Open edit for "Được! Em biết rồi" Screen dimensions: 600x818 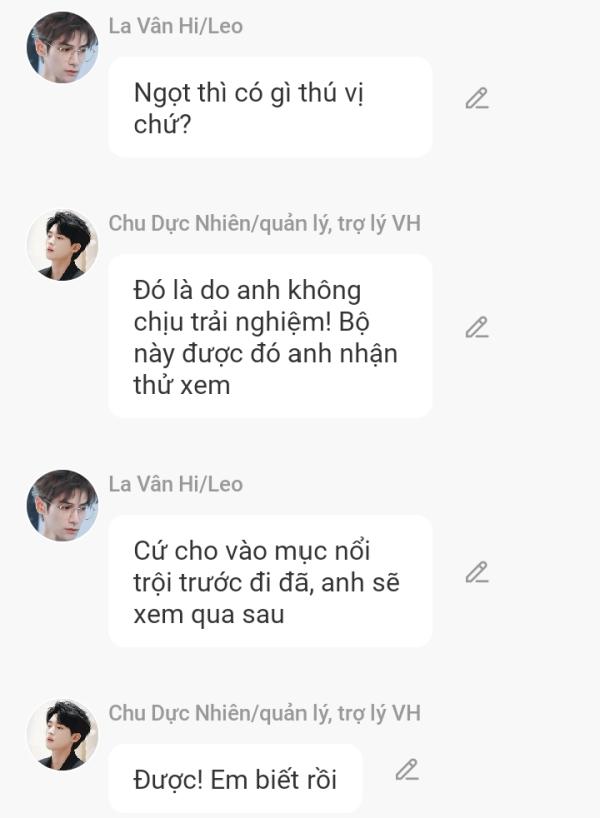coord(406,770)
